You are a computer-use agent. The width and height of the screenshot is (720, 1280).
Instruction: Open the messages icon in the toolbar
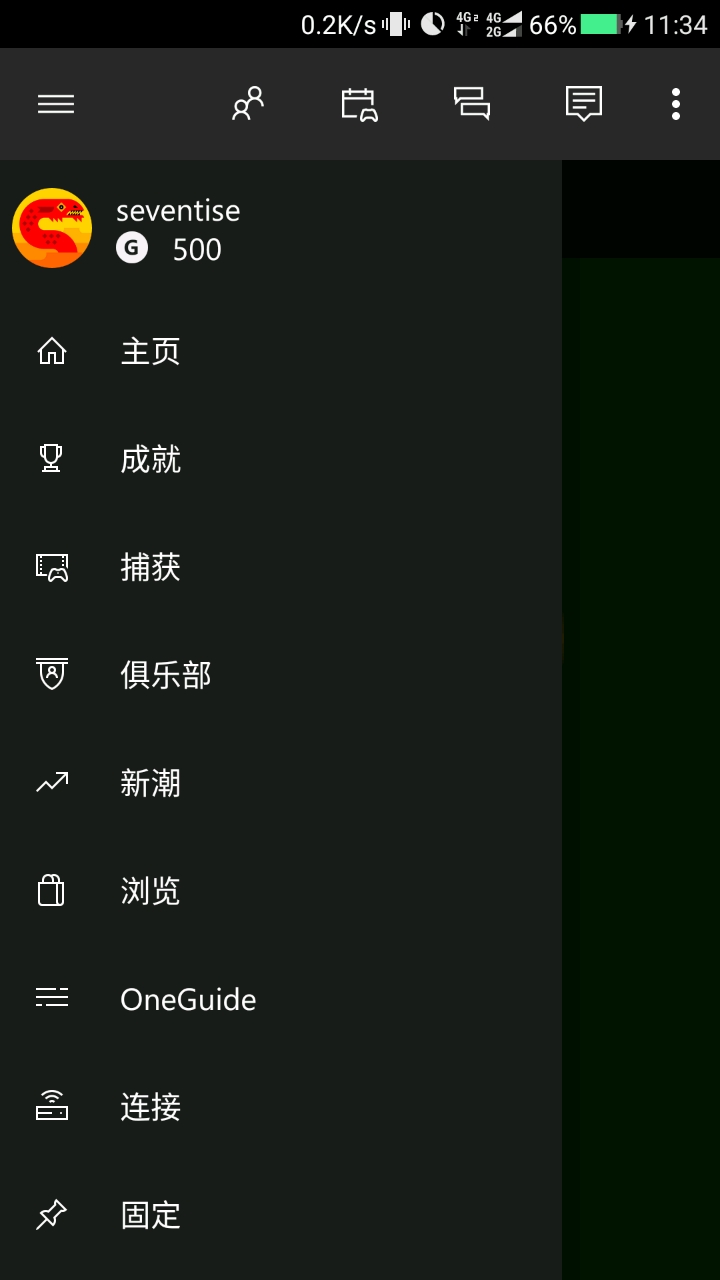(472, 104)
